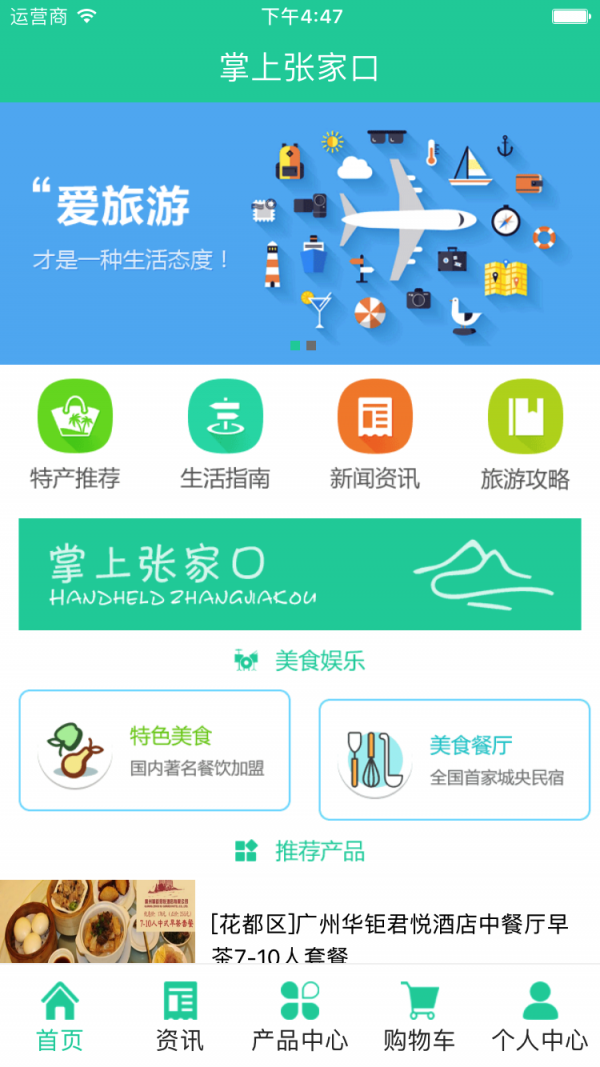Open the 生活指南 category
Viewport: 600px width, 1067px height.
225,434
